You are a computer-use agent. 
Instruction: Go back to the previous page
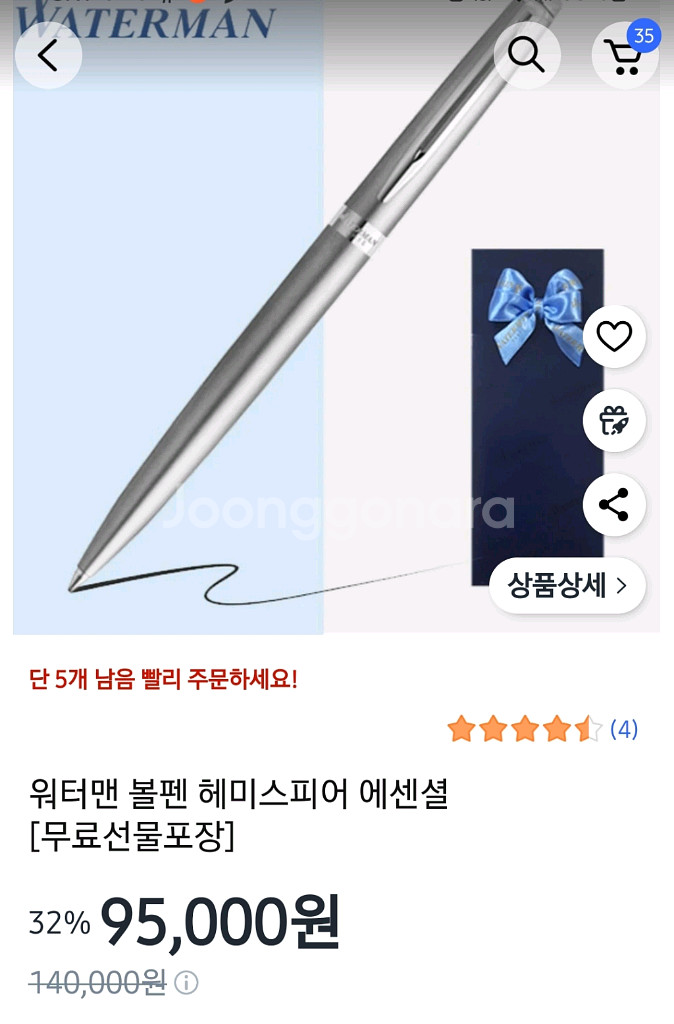point(48,56)
